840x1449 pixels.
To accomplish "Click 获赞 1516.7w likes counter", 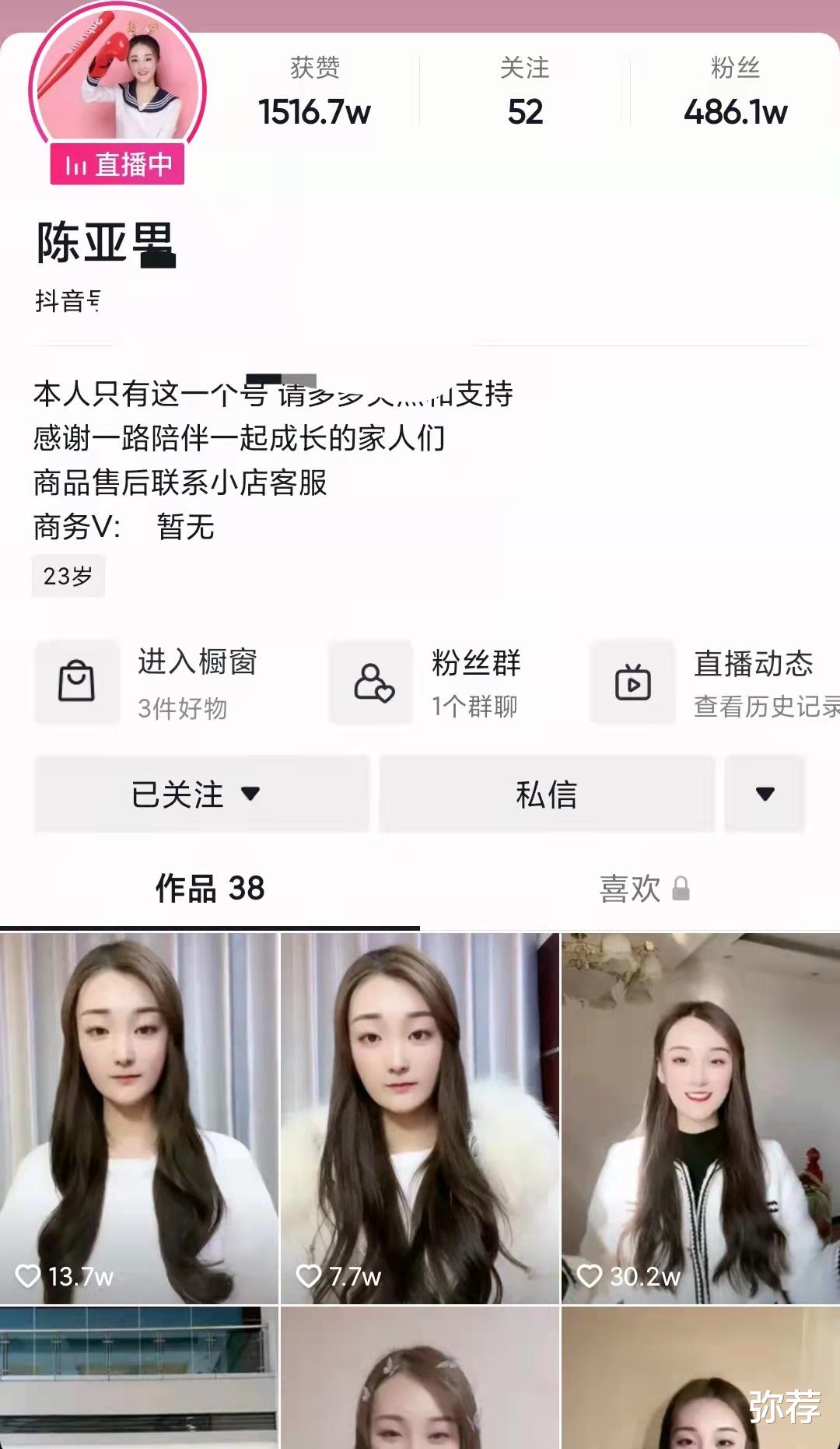I will 315,93.
